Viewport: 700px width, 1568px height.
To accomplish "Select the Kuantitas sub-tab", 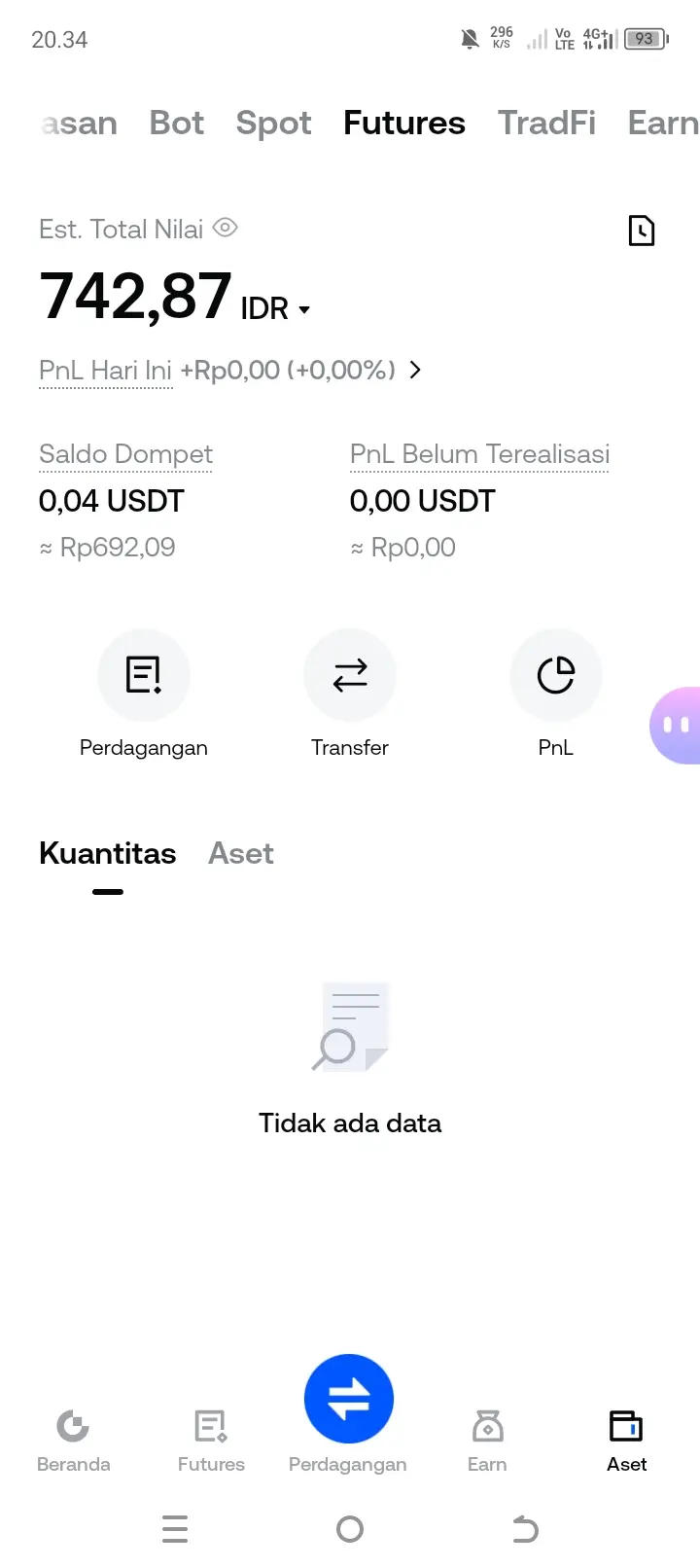I will point(108,853).
